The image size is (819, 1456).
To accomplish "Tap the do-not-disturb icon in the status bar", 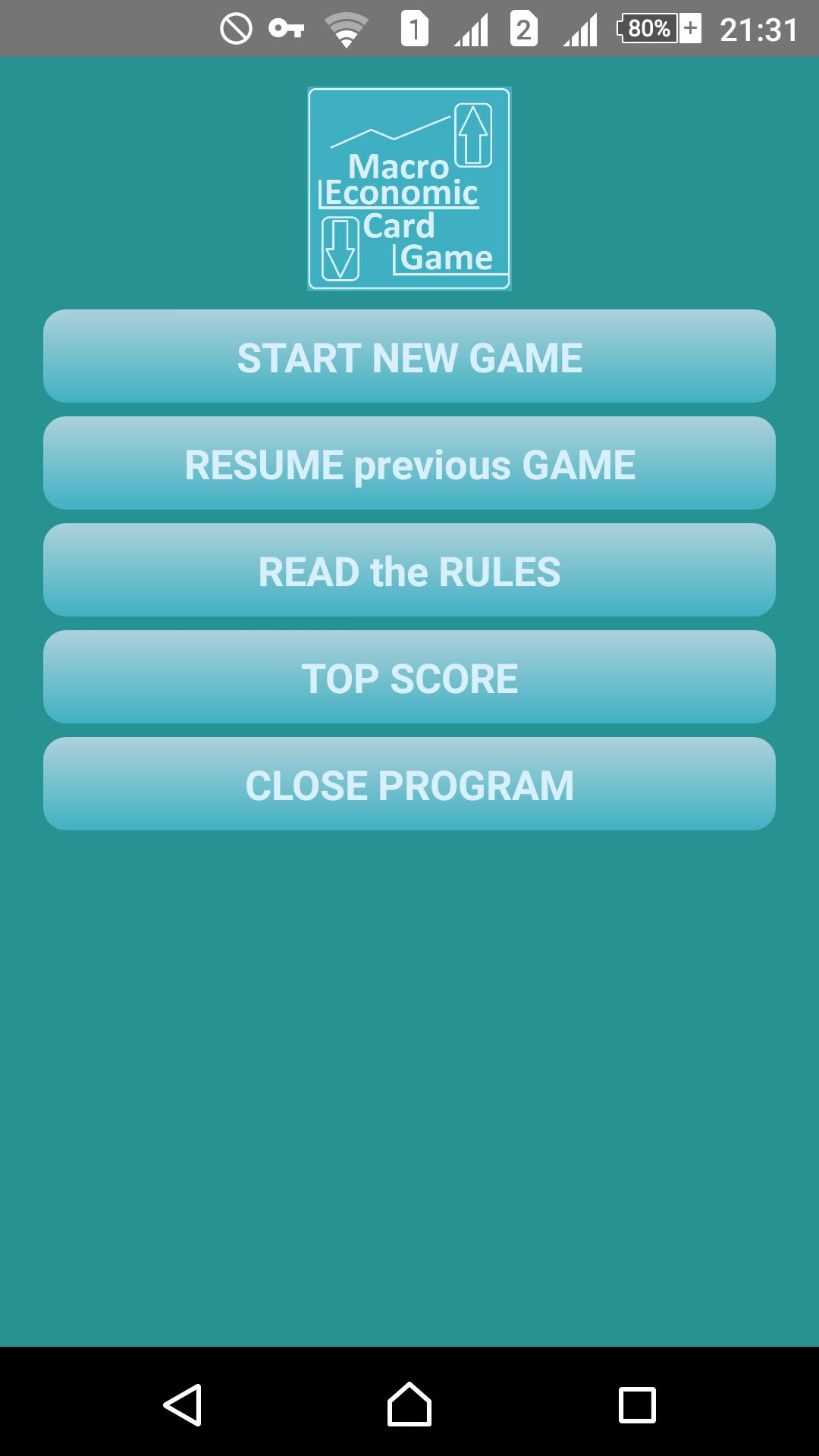I will pos(235,27).
